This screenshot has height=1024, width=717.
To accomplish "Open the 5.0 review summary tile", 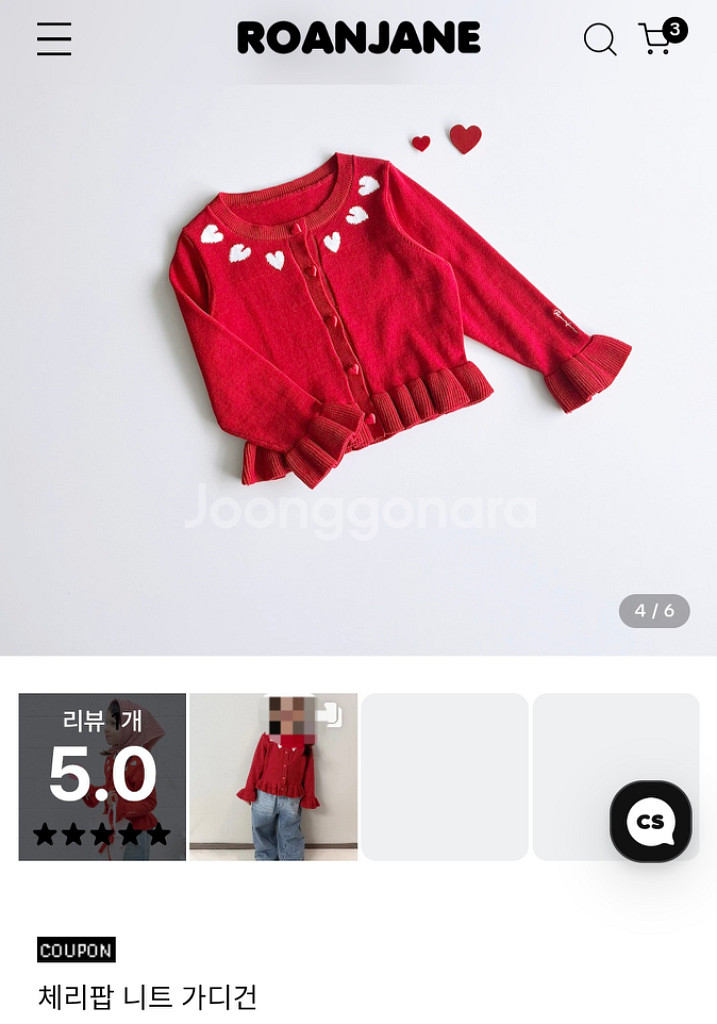I will point(102,776).
